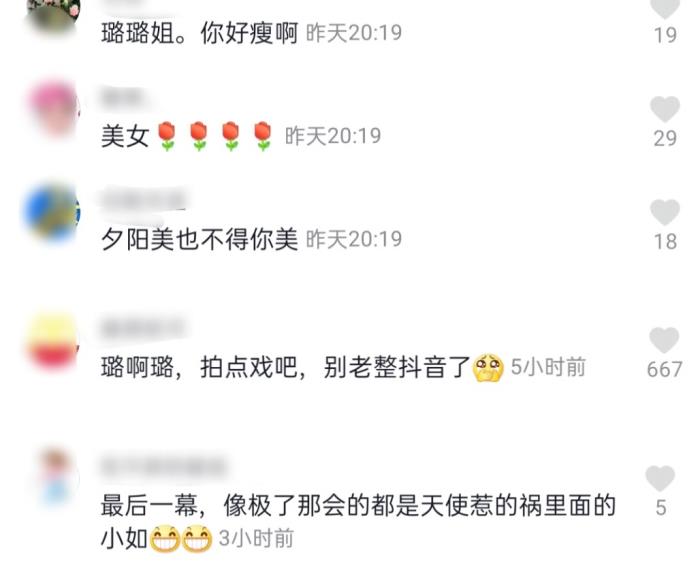This screenshot has width=700, height=561.
Task: Open the avatar of the "美女" commenter
Action: (53, 110)
